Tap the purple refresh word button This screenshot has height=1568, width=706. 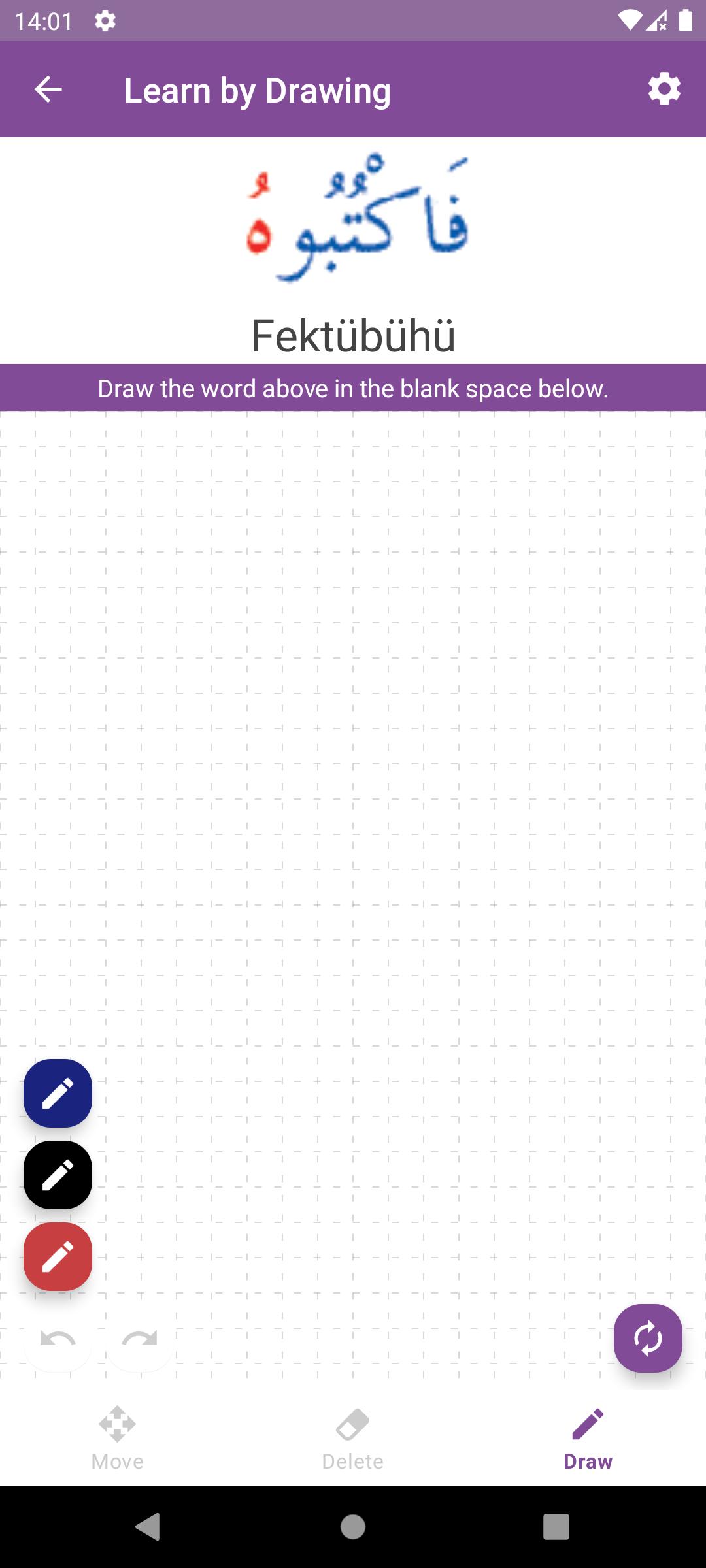tap(648, 1338)
